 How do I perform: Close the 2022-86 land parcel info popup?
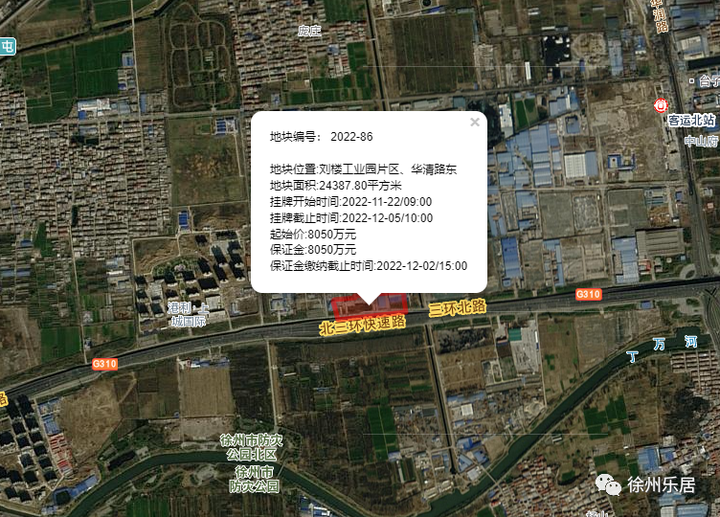pyautogui.click(x=475, y=122)
